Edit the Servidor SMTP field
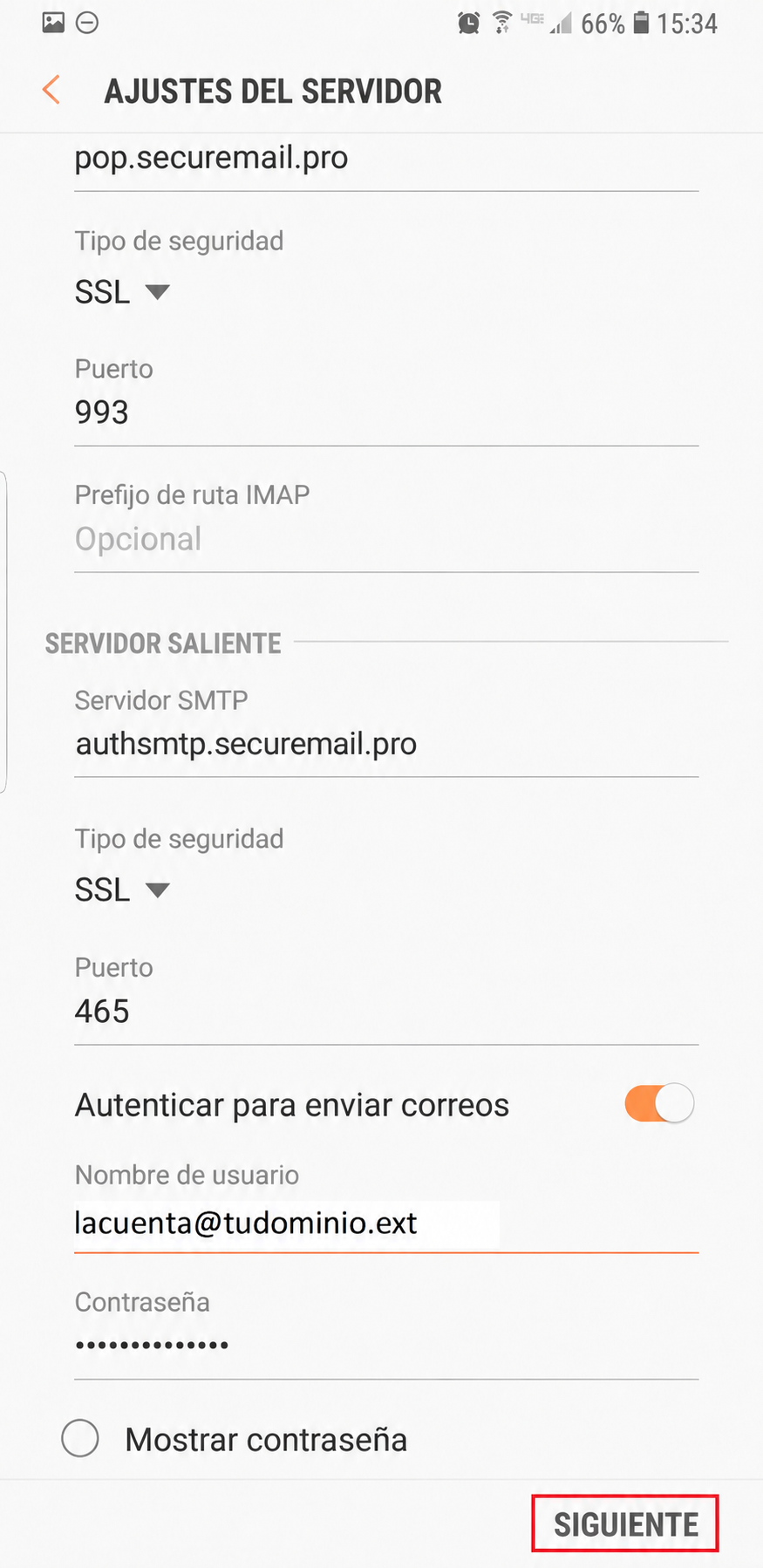The height and width of the screenshot is (1568, 763). coord(386,744)
